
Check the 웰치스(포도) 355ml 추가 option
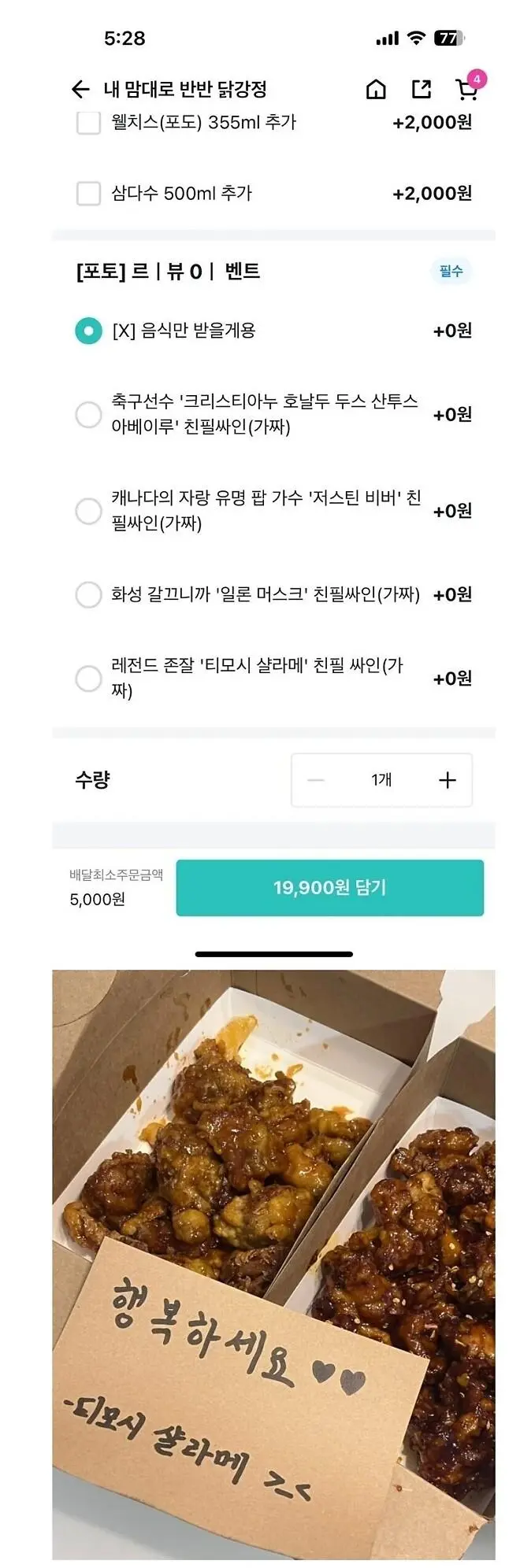click(x=88, y=123)
